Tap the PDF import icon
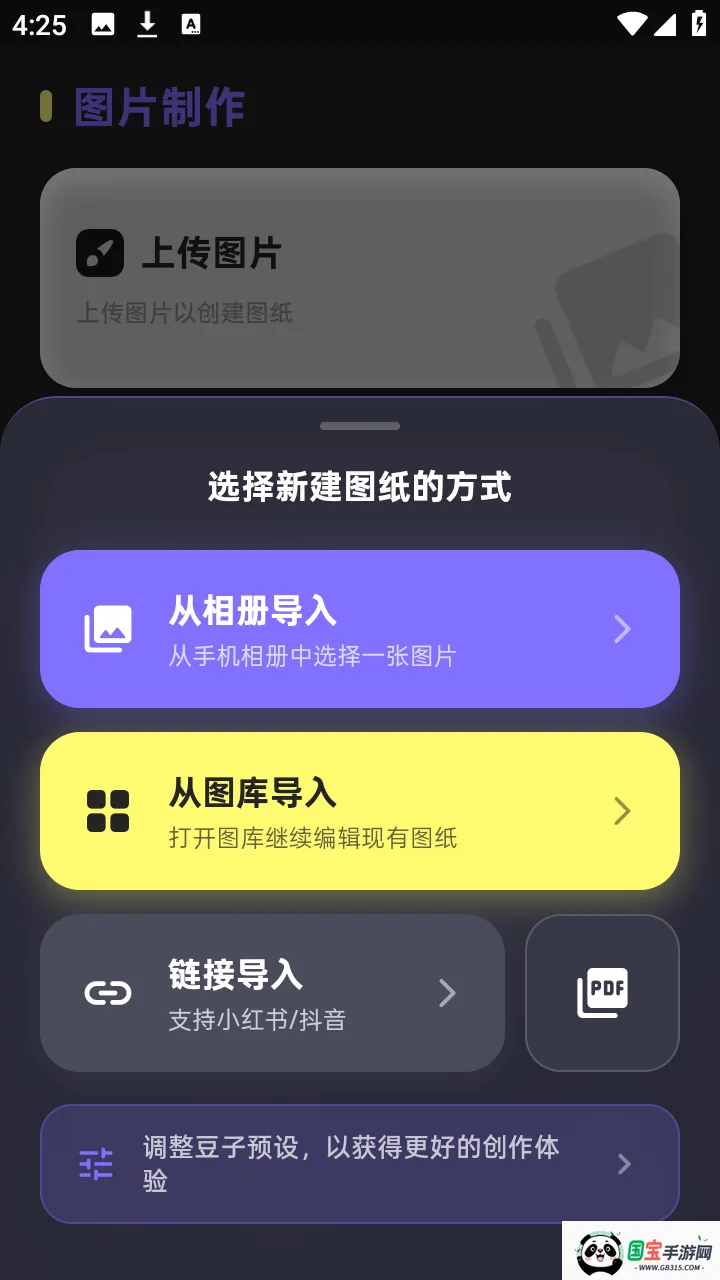The height and width of the screenshot is (1280, 720). (602, 993)
